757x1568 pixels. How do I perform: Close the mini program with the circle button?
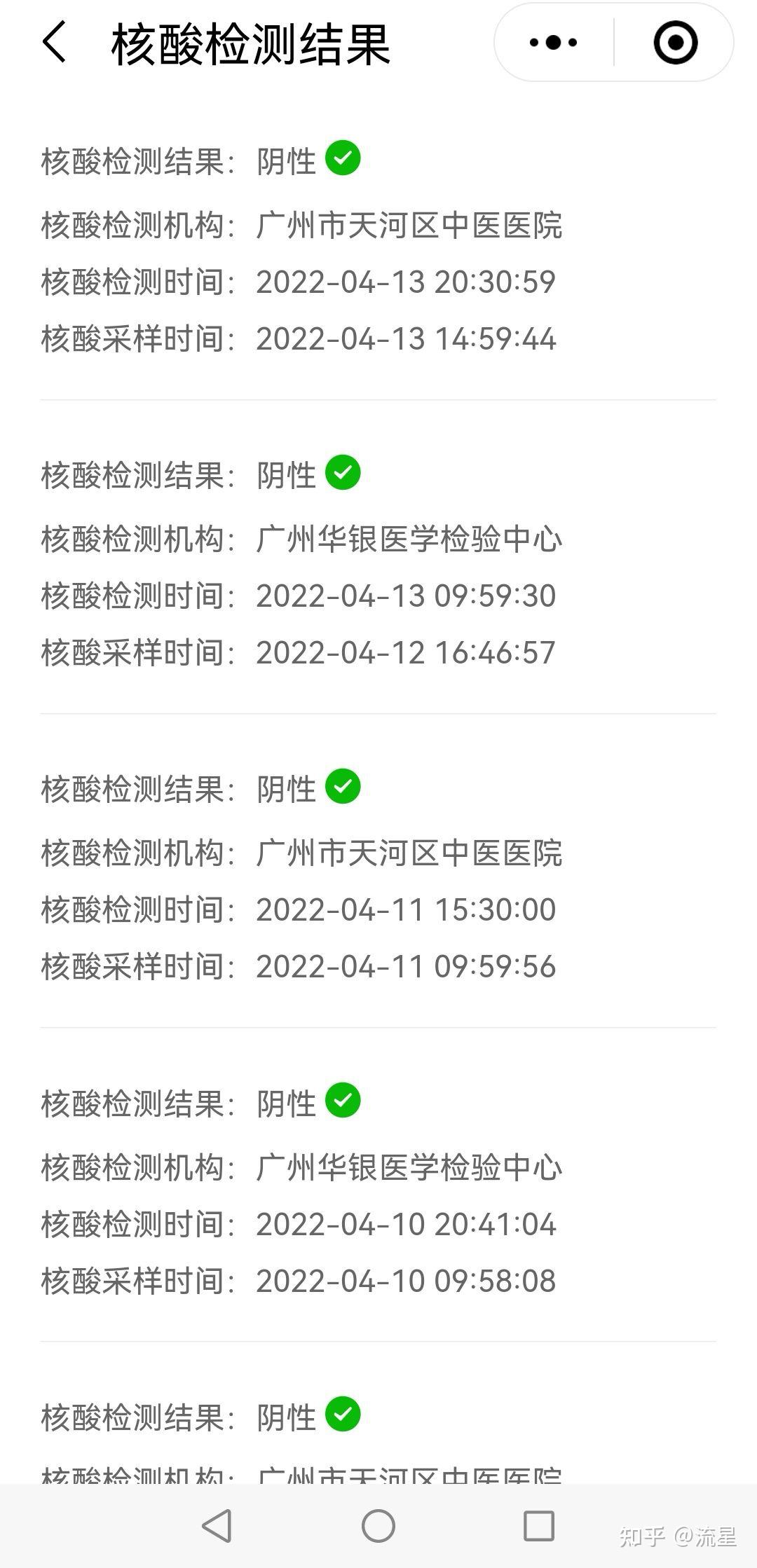[676, 43]
